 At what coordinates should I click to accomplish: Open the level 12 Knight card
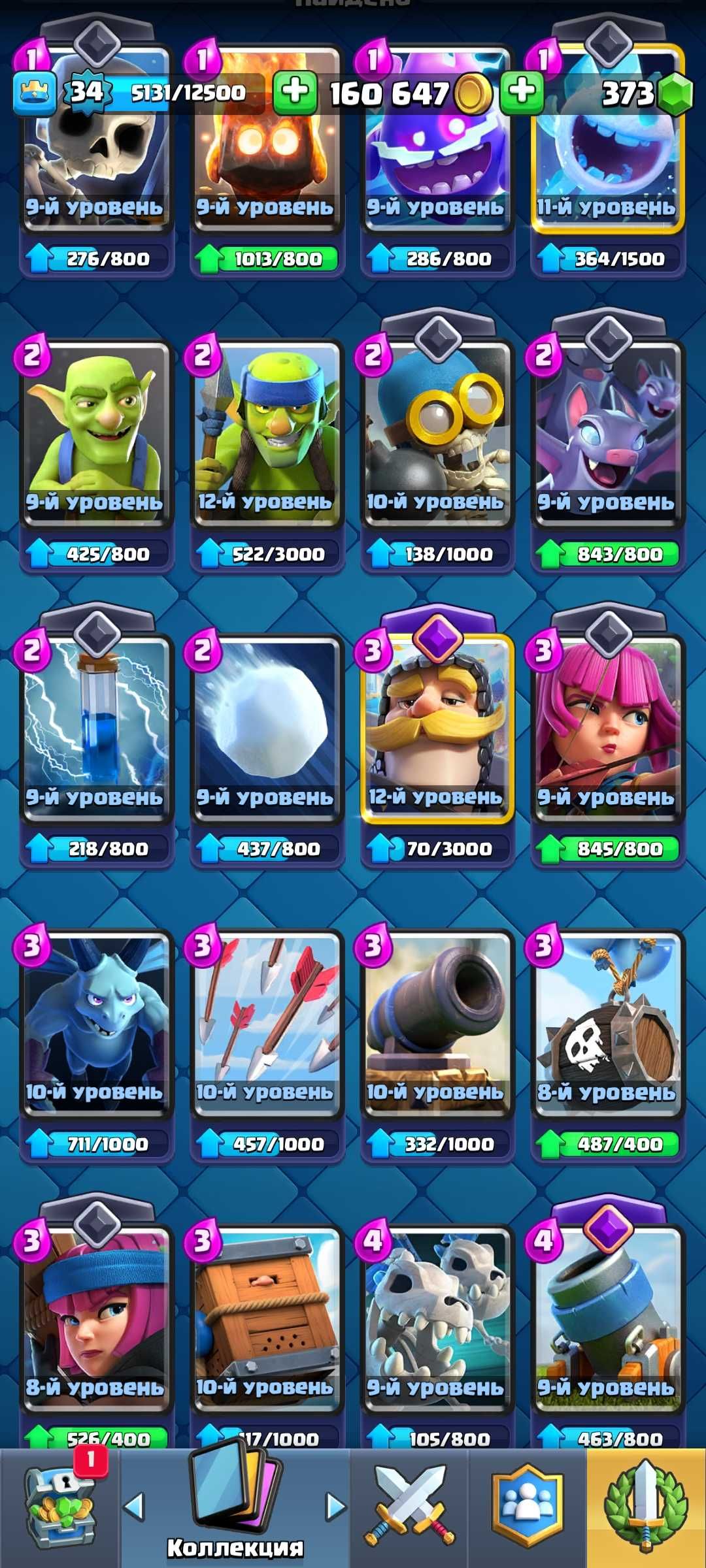click(437, 728)
